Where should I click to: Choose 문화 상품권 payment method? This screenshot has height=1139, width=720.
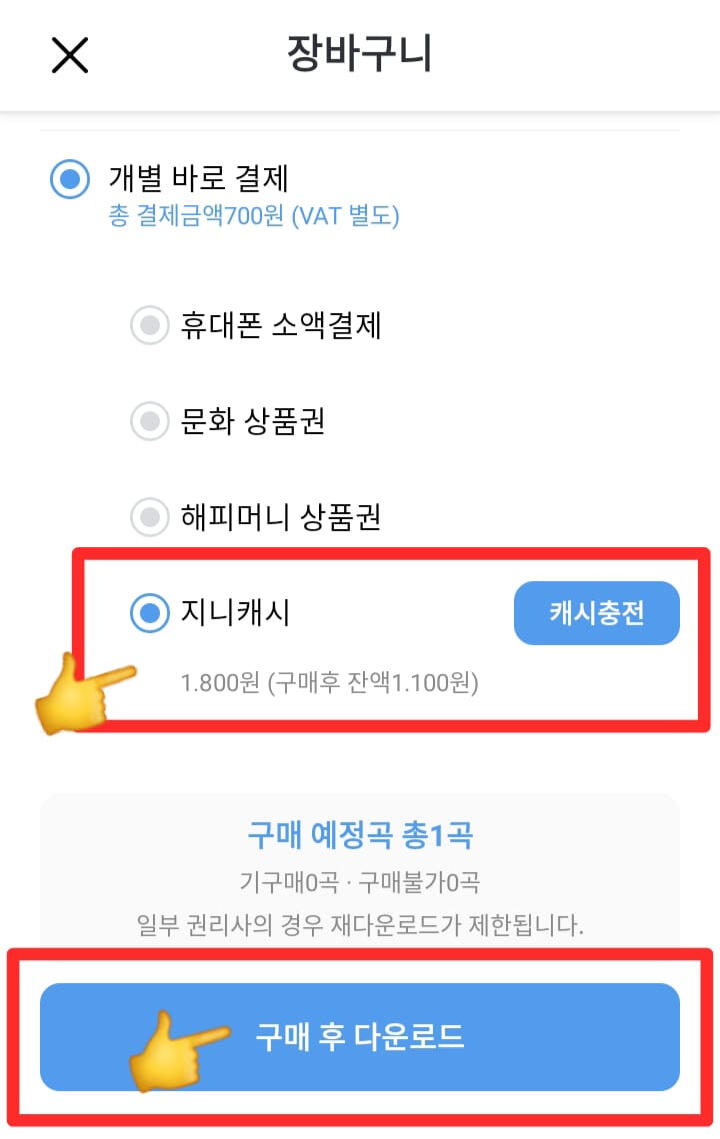click(x=150, y=422)
